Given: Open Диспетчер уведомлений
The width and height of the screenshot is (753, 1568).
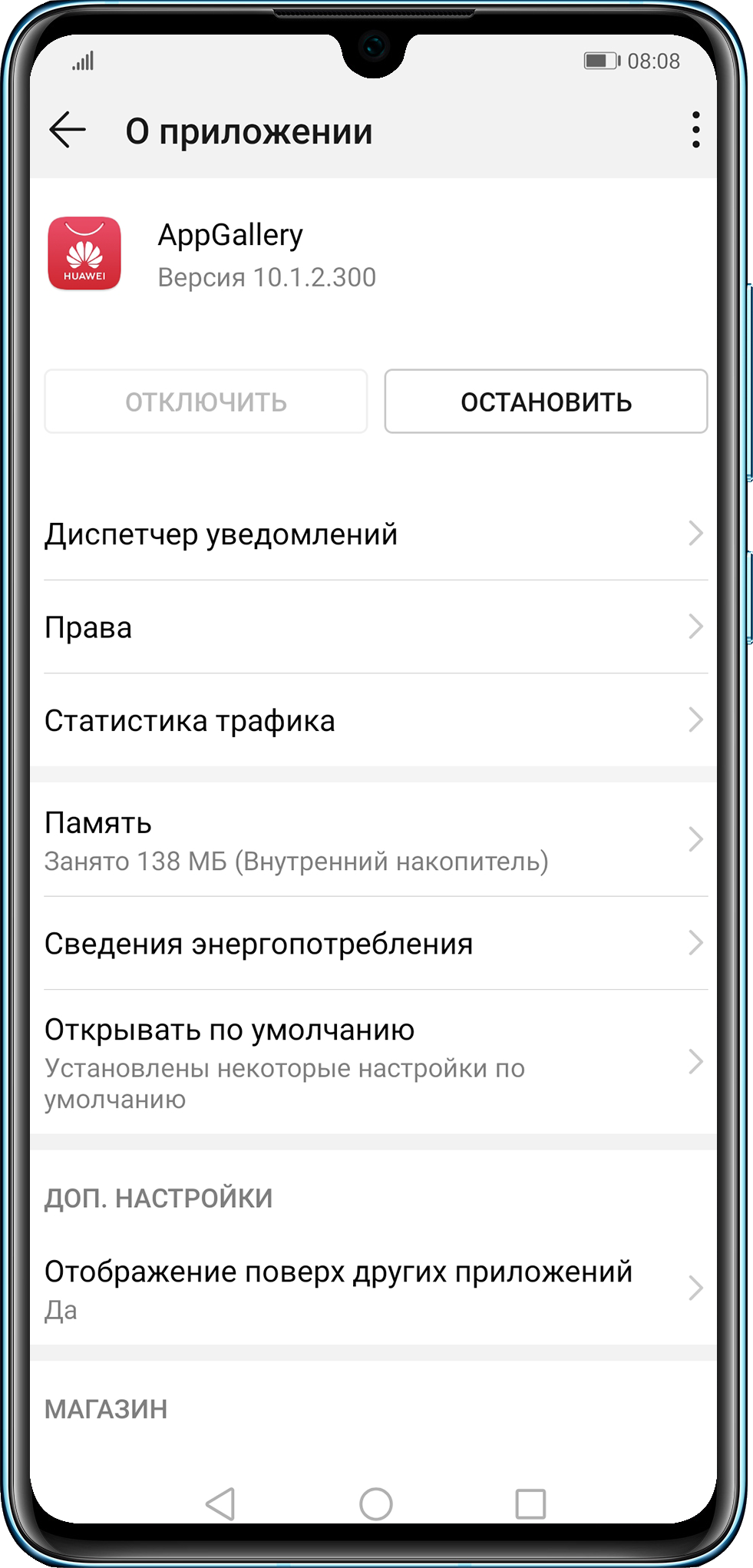Looking at the screenshot, I should click(x=375, y=534).
